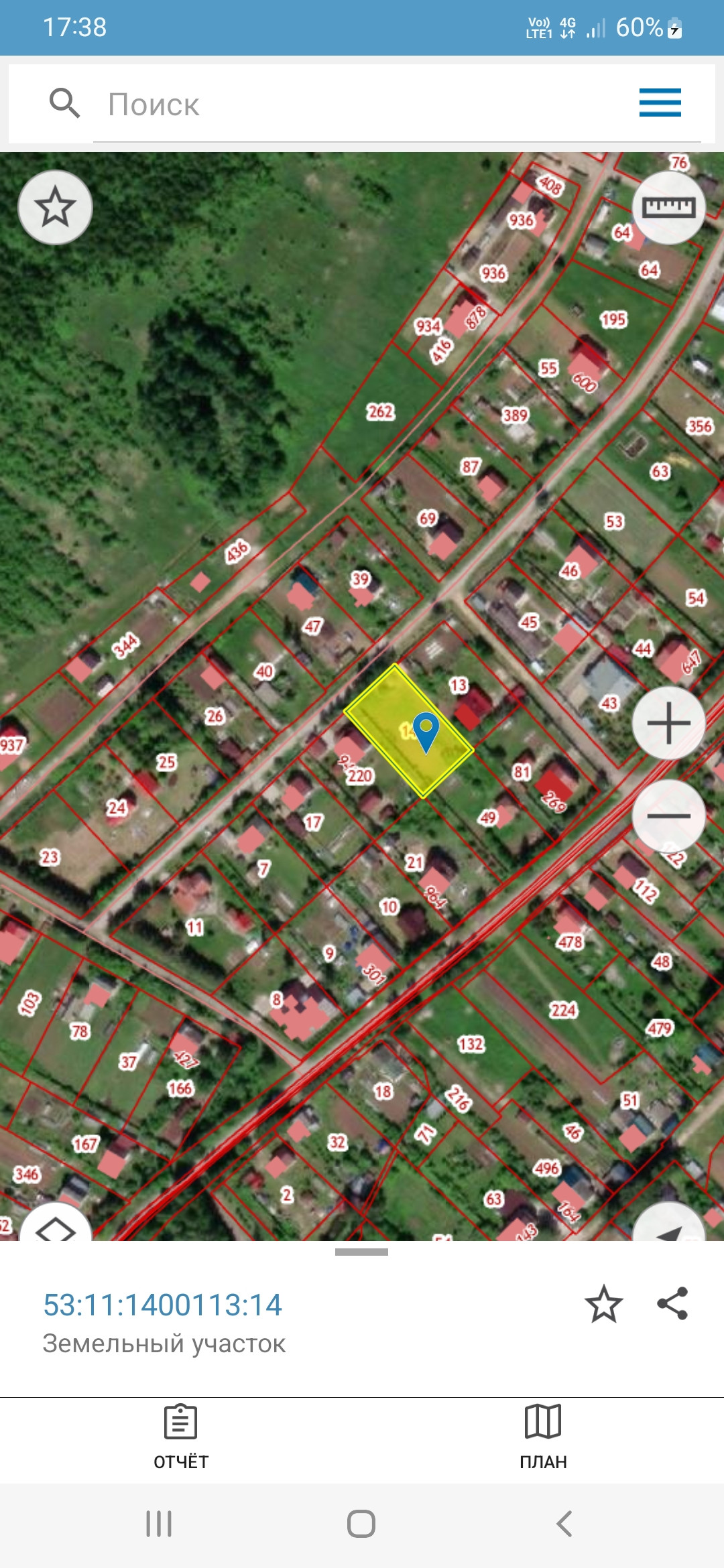Image resolution: width=724 pixels, height=1568 pixels.
Task: Share the selected land parcel
Action: pos(672,1303)
